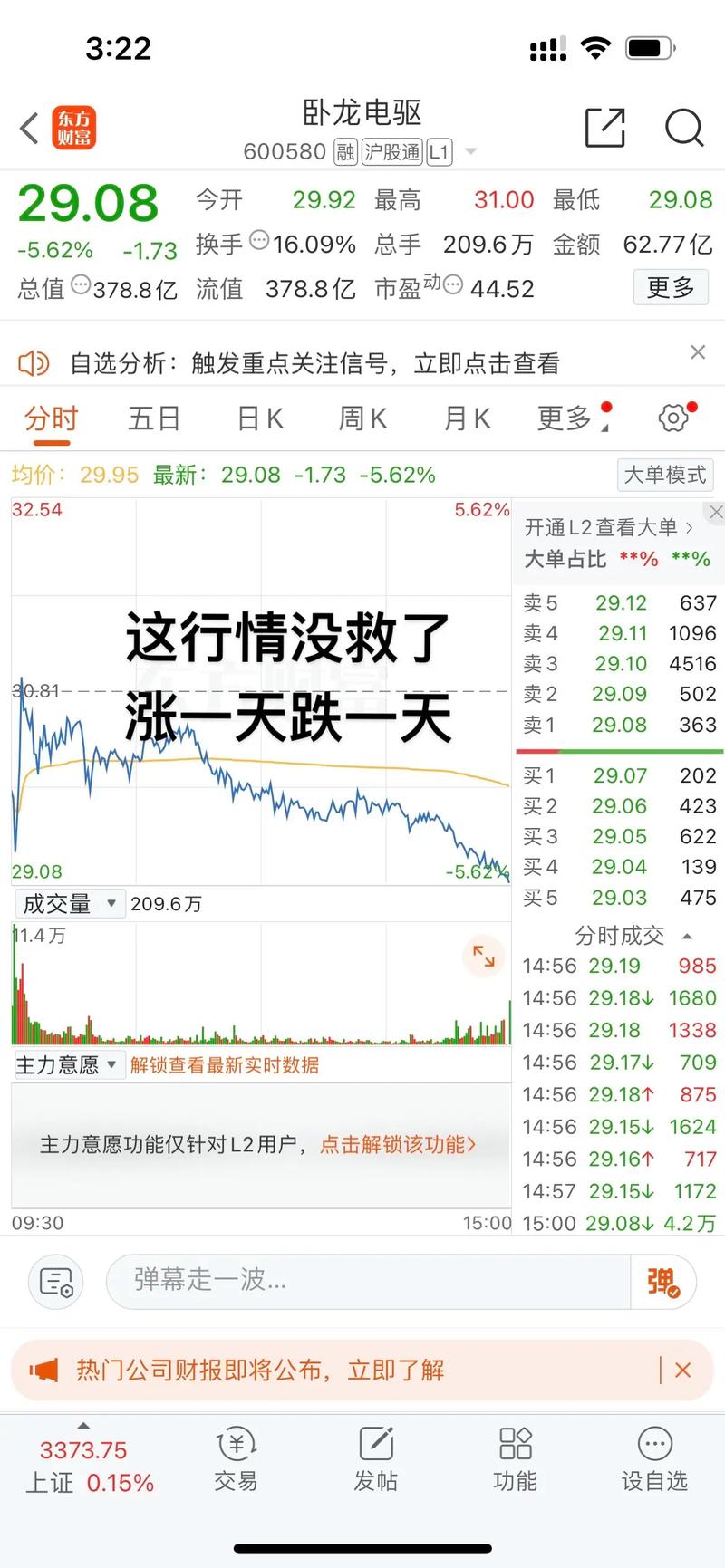Tap the 更多 button for more stock metrics

[x=671, y=286]
